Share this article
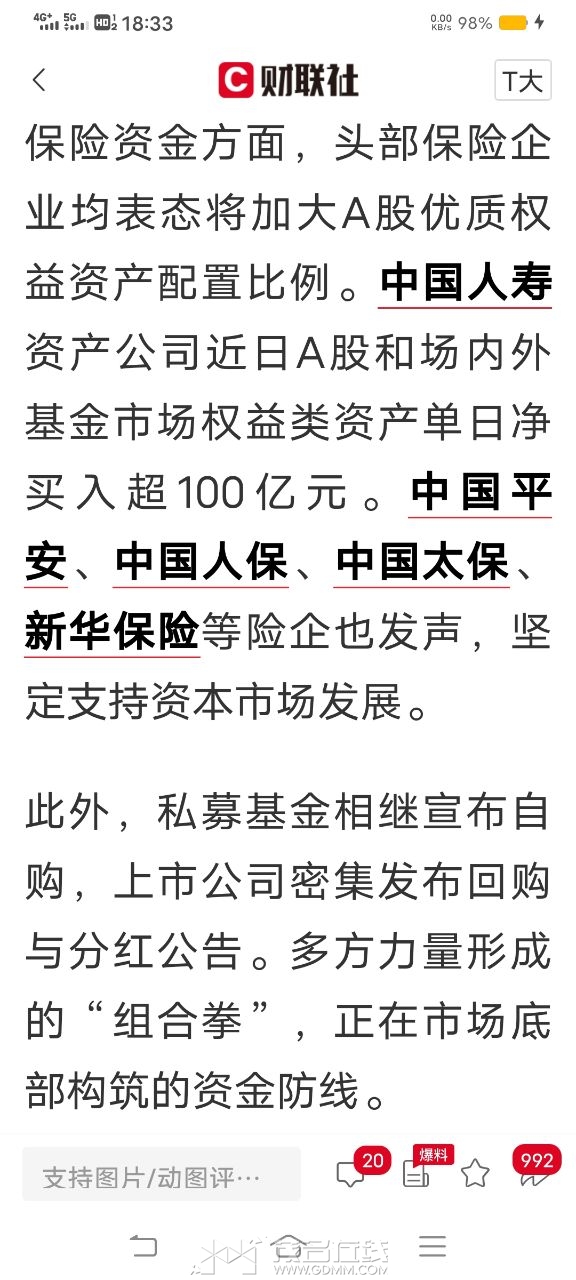Image resolution: width=576 pixels, height=1280 pixels. [x=534, y=1174]
